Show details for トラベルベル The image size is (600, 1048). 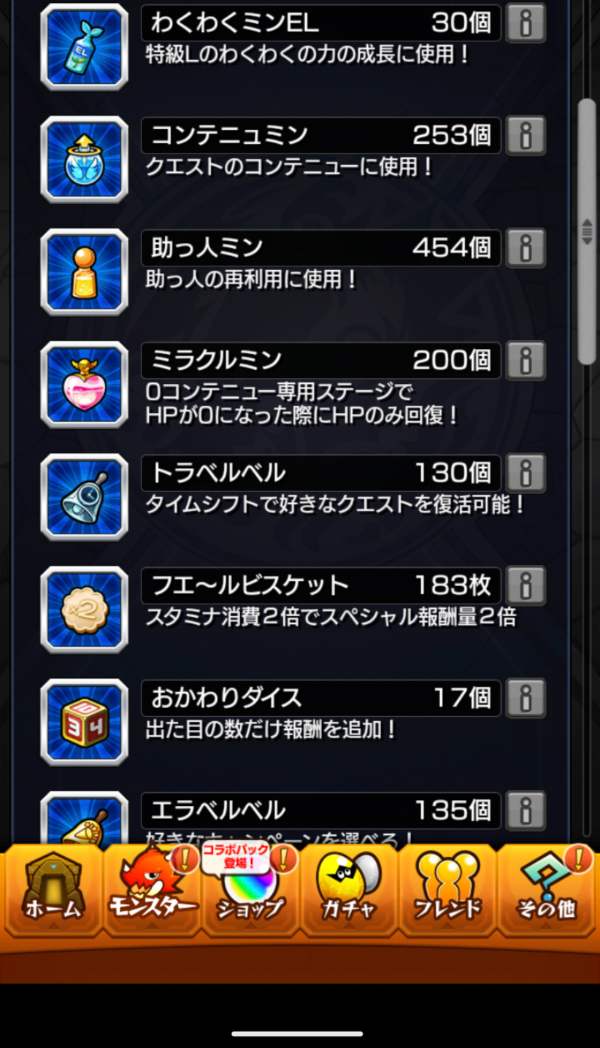click(525, 472)
